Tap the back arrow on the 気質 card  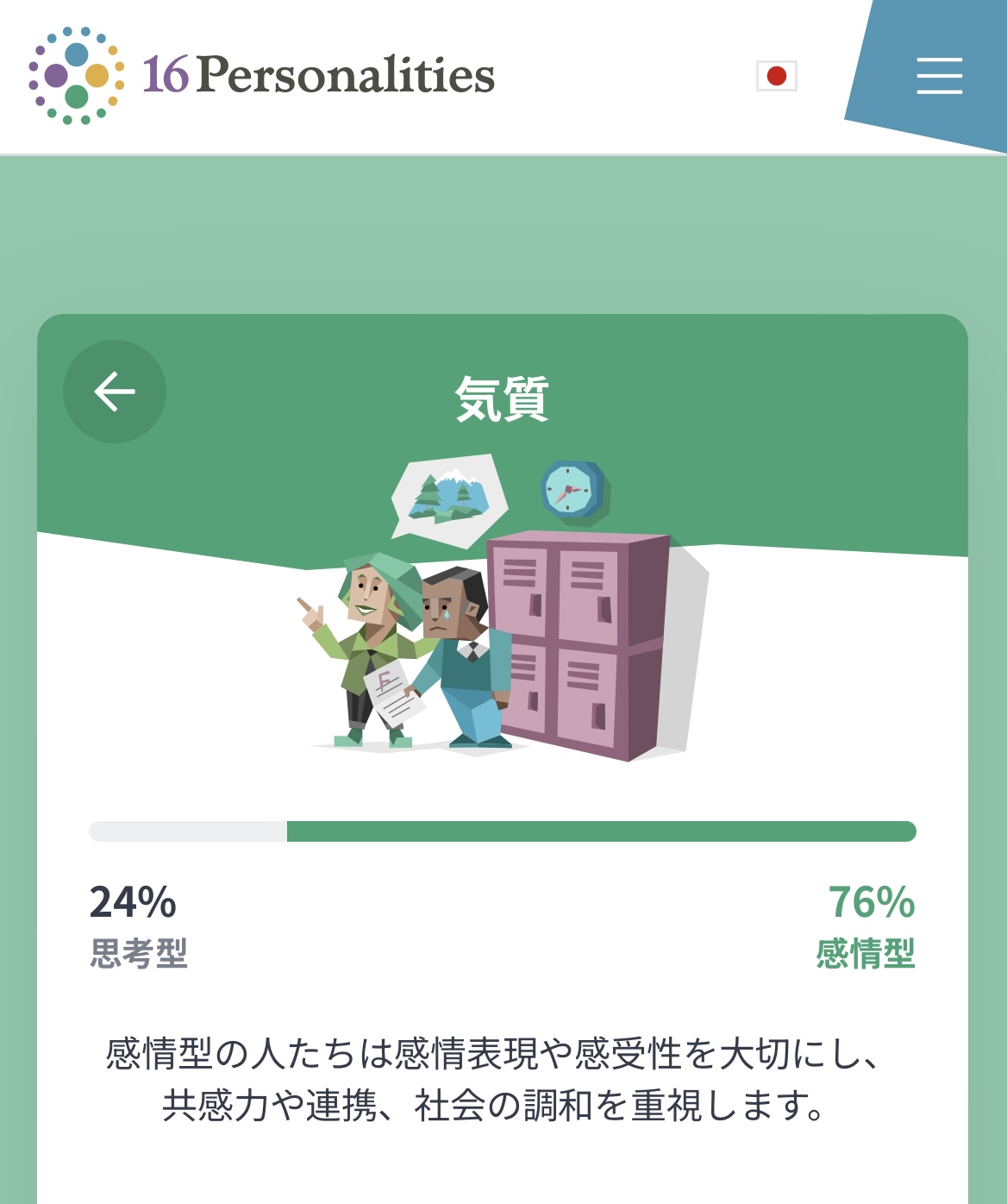point(115,392)
